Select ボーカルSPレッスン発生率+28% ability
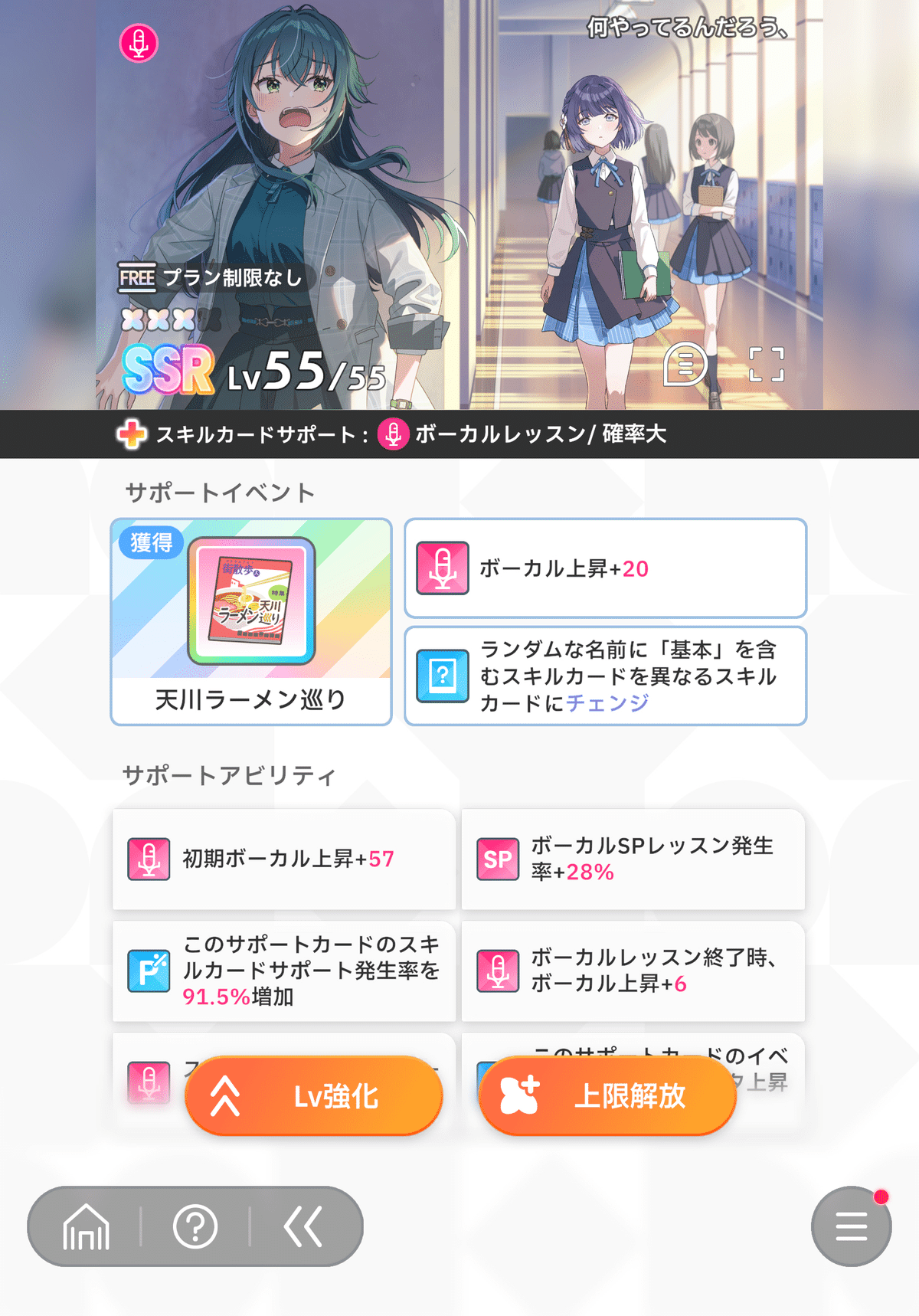Image resolution: width=919 pixels, height=1316 pixels. click(x=633, y=859)
